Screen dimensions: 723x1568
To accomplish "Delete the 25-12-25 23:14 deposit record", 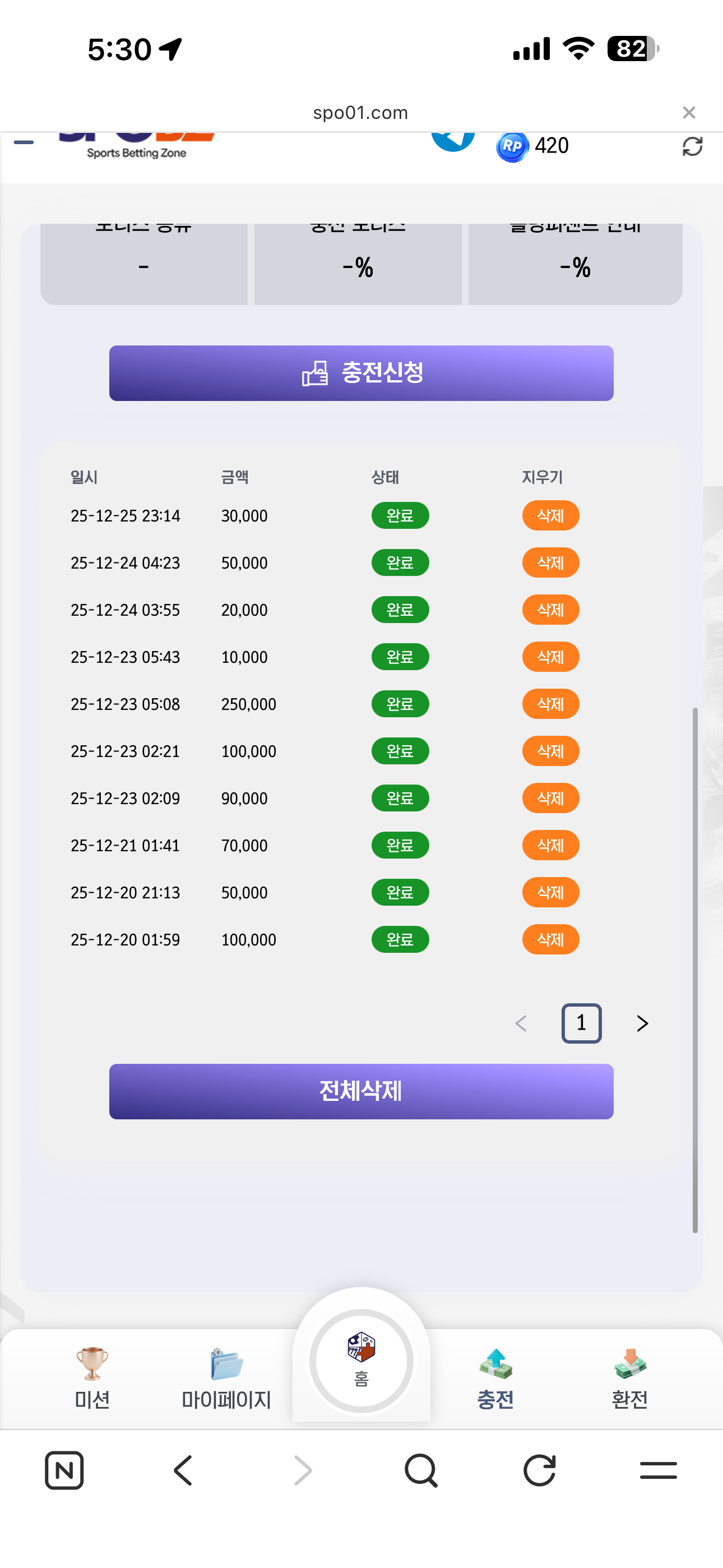I will (x=550, y=515).
